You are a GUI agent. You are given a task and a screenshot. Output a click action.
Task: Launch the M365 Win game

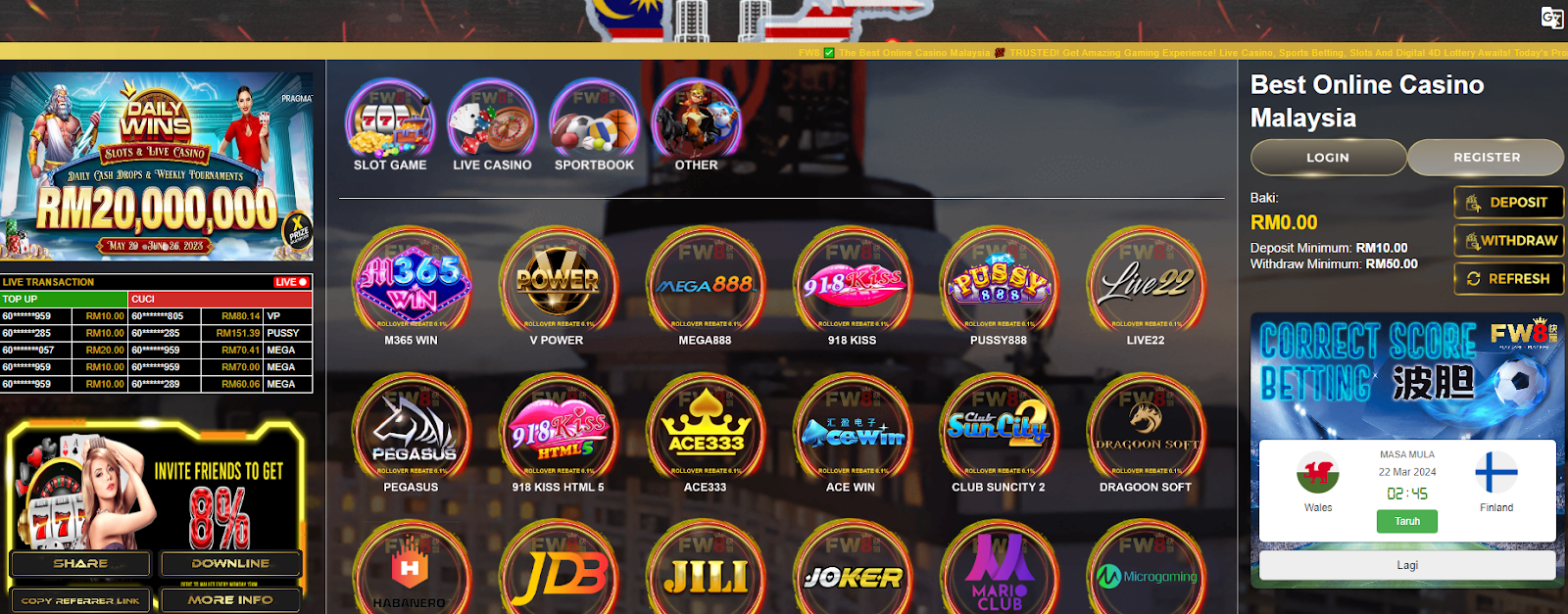point(412,284)
